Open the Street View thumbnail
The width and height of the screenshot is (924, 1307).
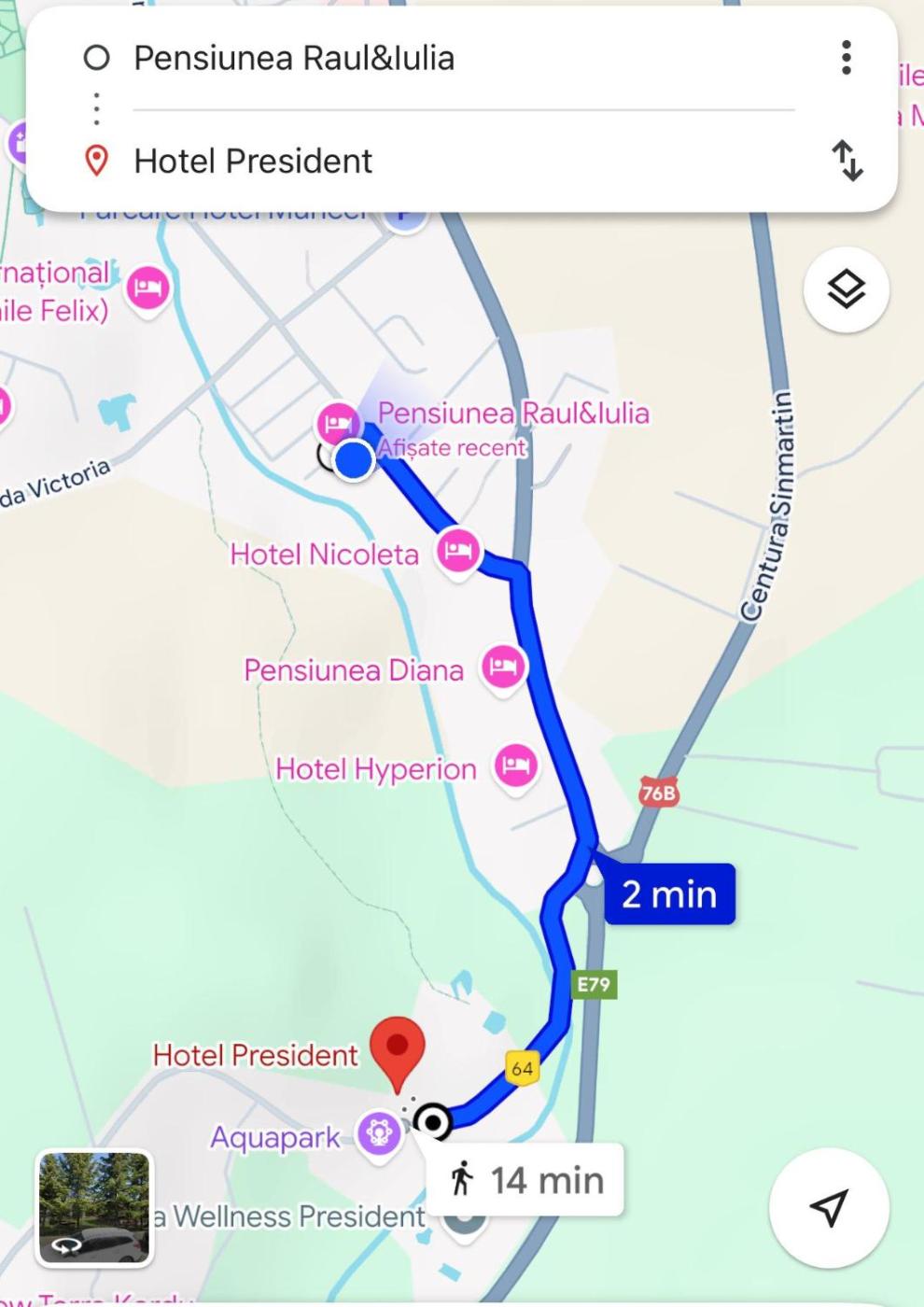point(94,1207)
